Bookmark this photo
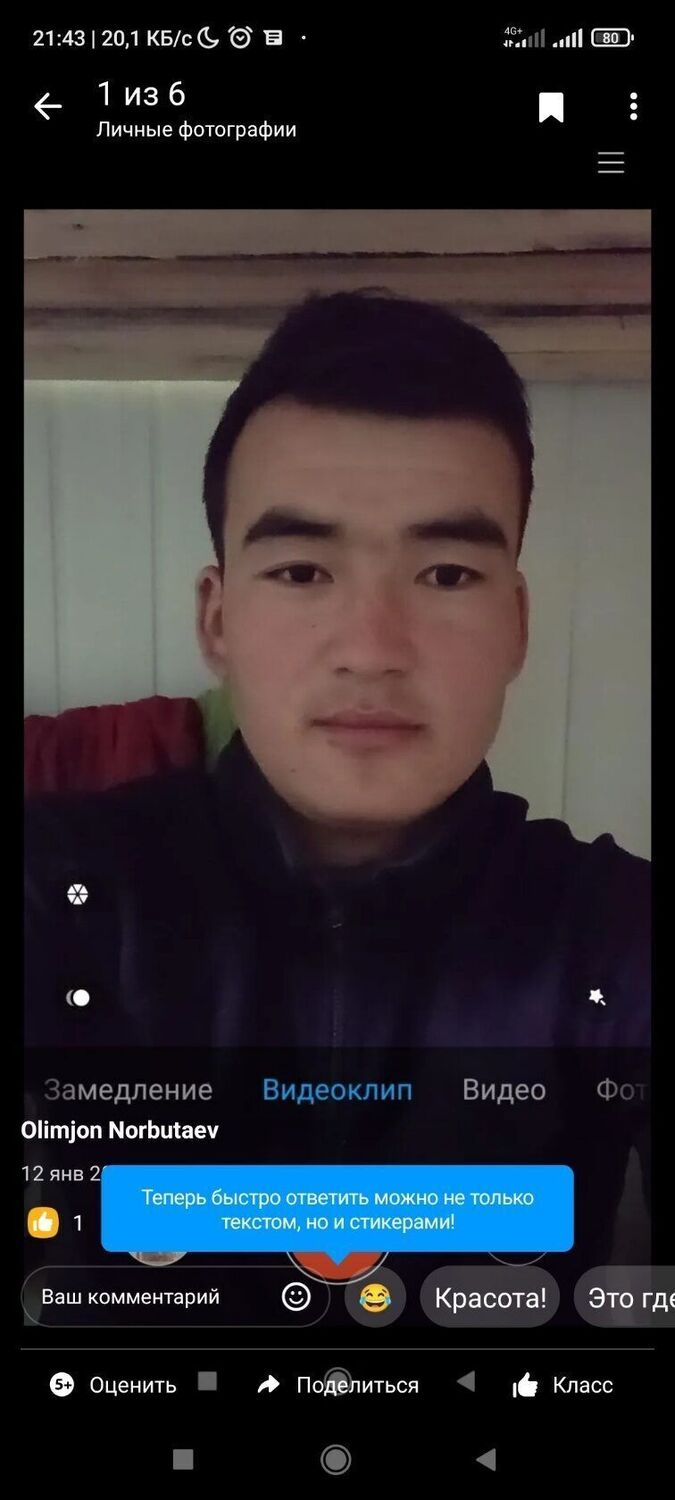This screenshot has height=1500, width=675. [551, 107]
